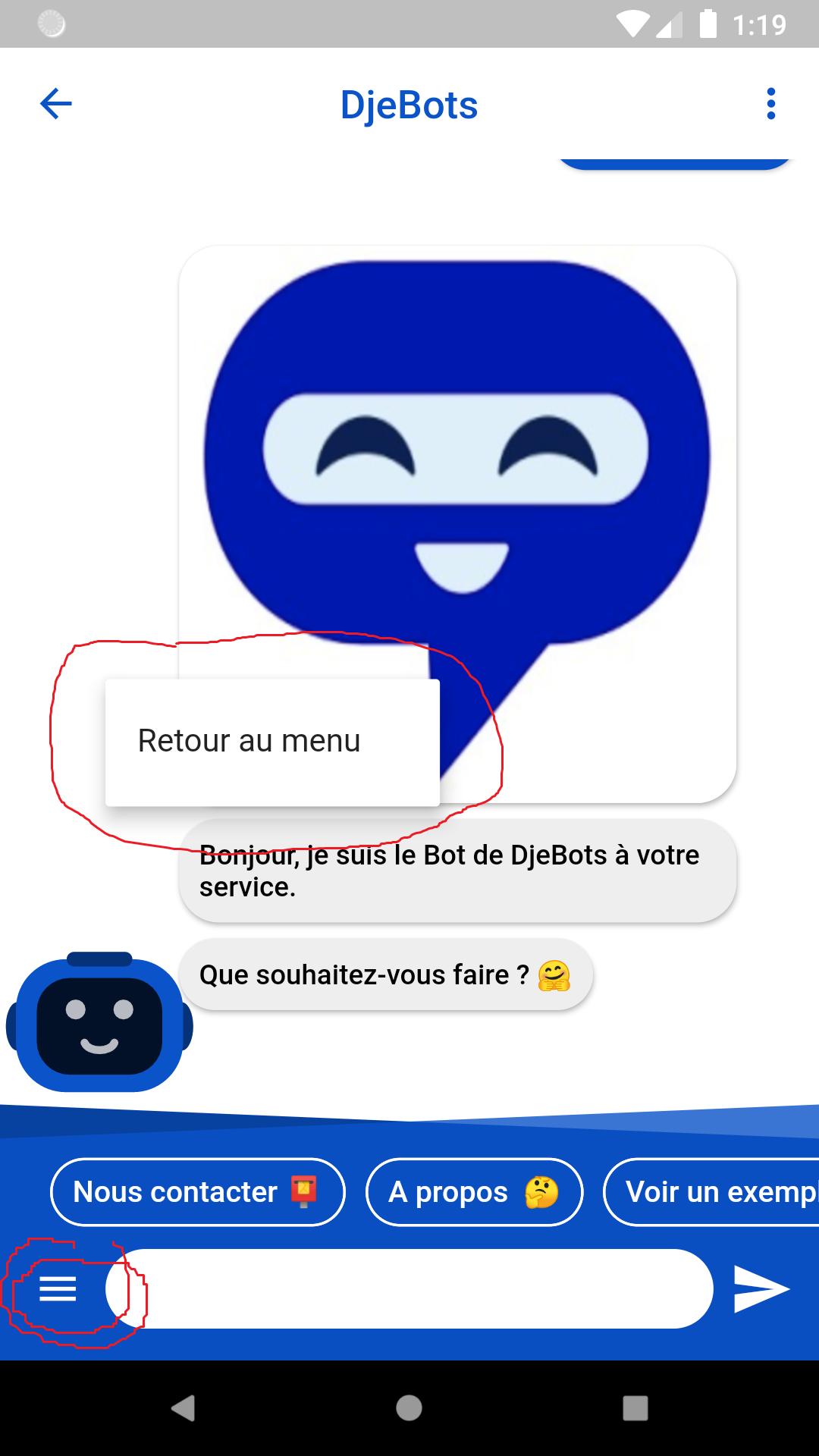
Task: Tap the system home button
Action: pyautogui.click(x=409, y=1408)
